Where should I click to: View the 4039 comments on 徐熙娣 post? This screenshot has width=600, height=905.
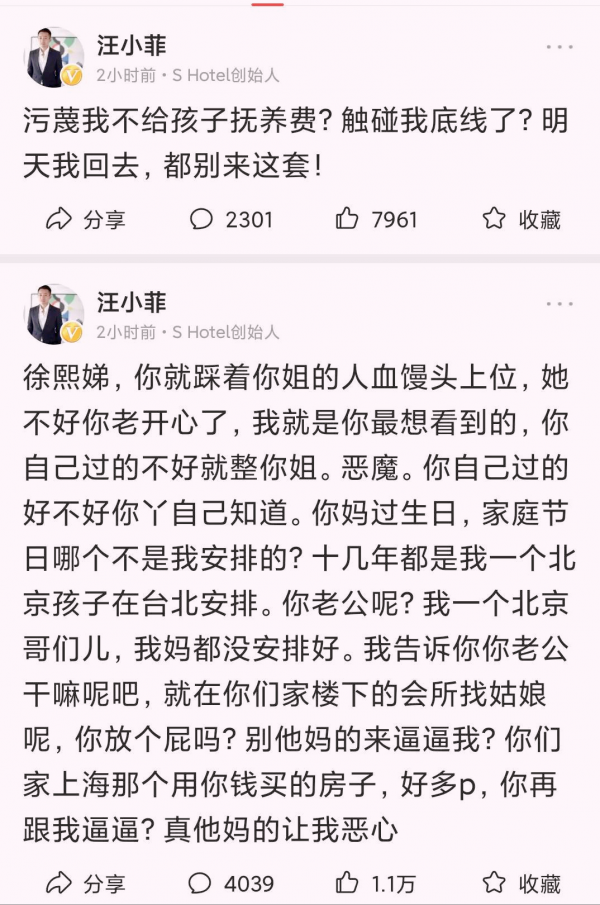(x=231, y=883)
